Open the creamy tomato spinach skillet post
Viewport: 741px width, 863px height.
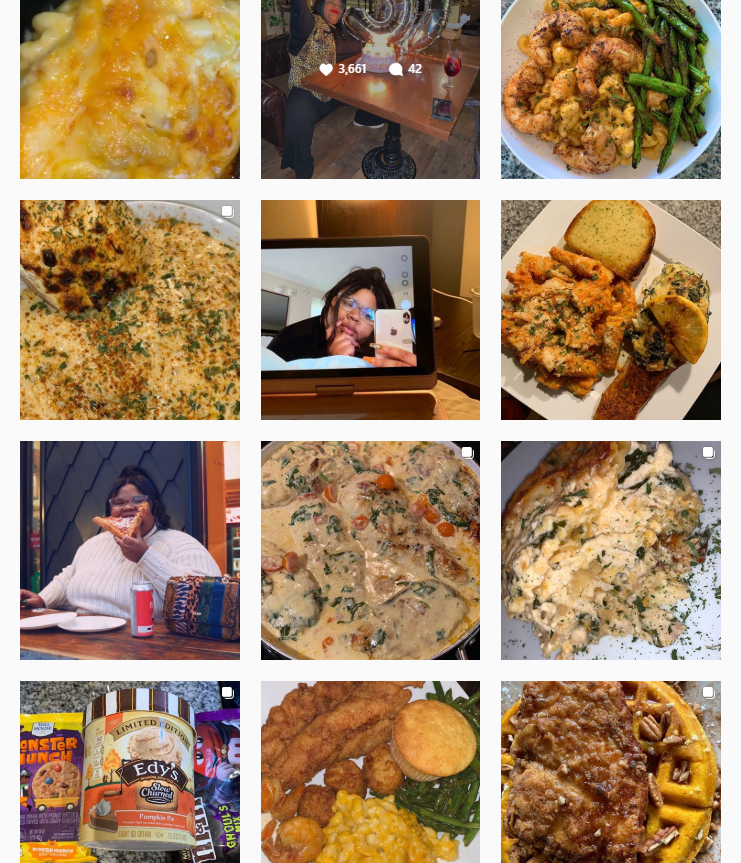370,550
